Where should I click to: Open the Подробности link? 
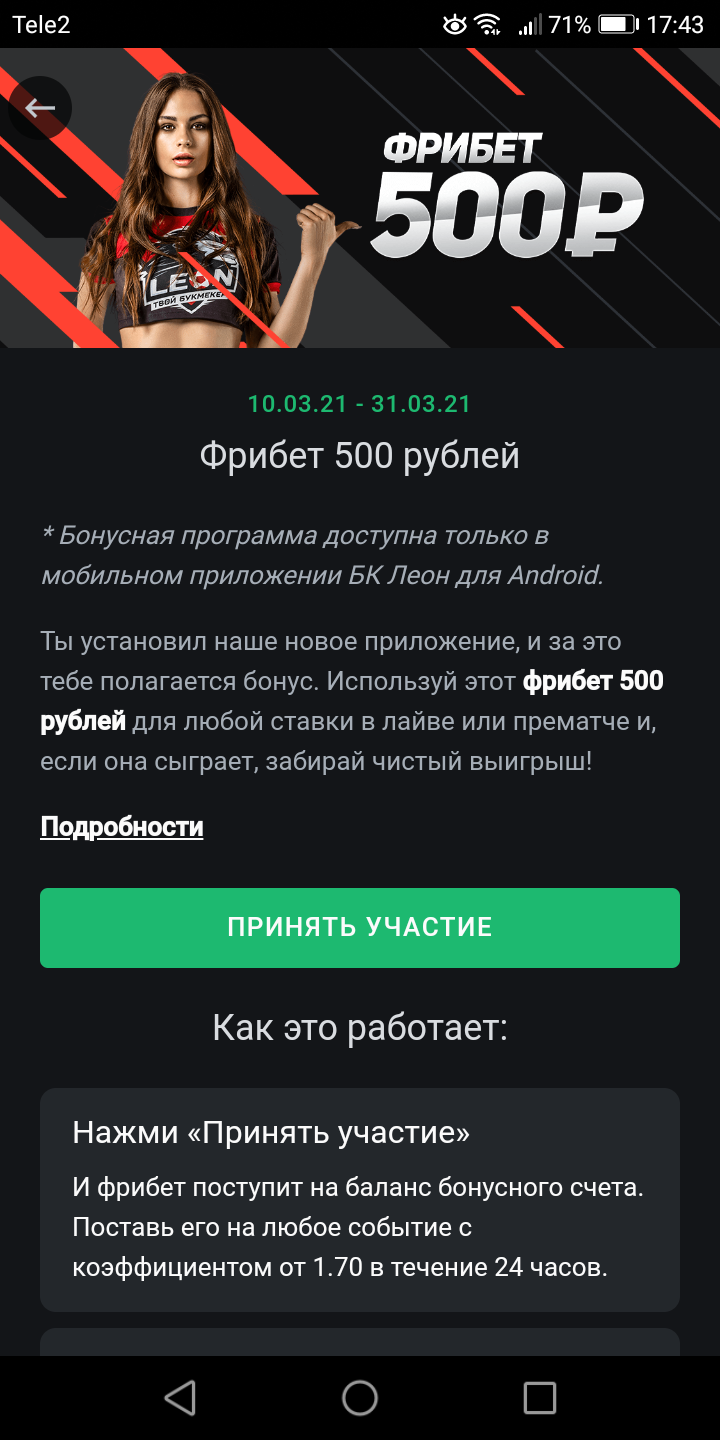click(x=122, y=827)
